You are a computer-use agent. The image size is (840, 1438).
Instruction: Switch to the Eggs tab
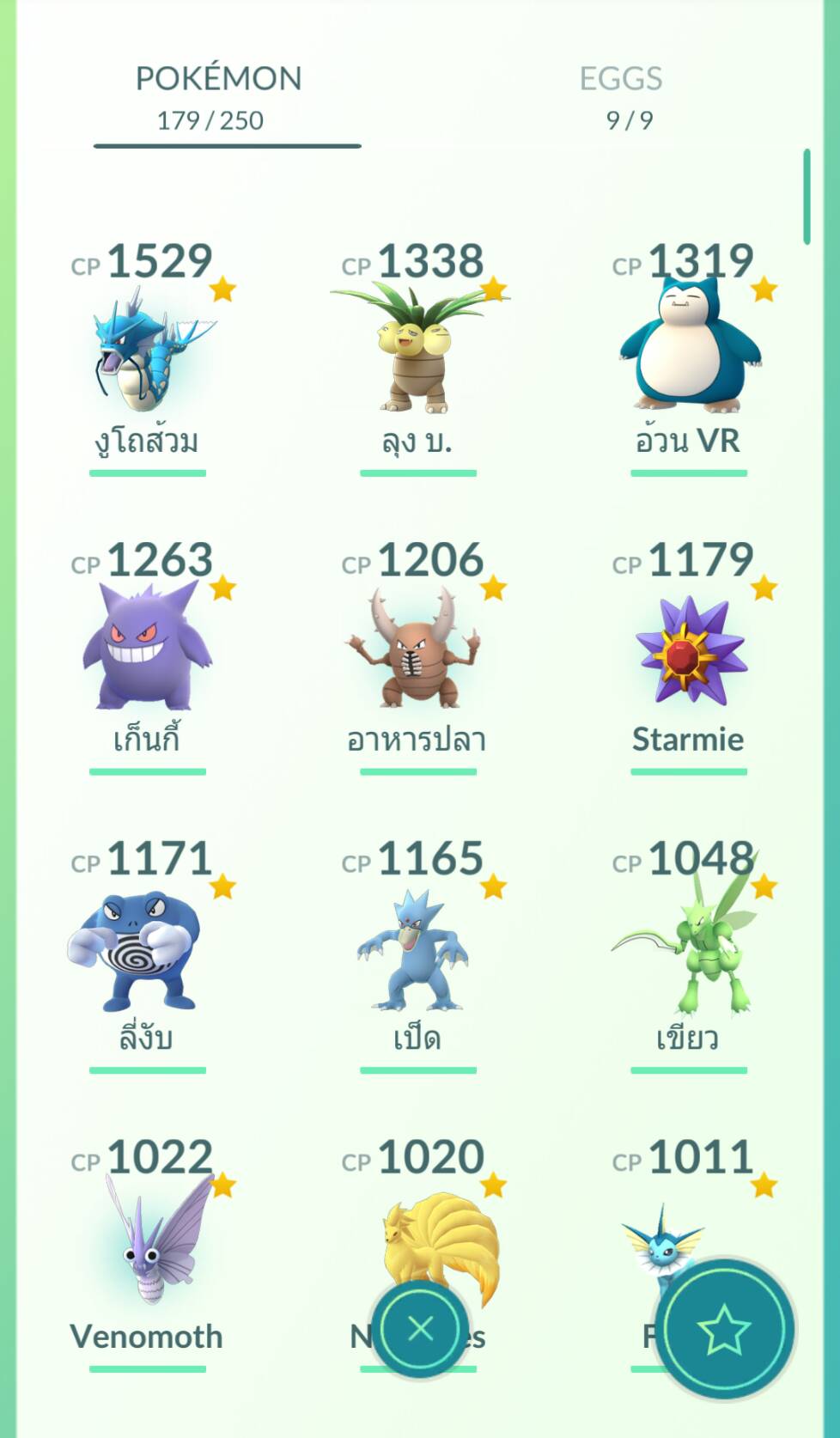621,96
